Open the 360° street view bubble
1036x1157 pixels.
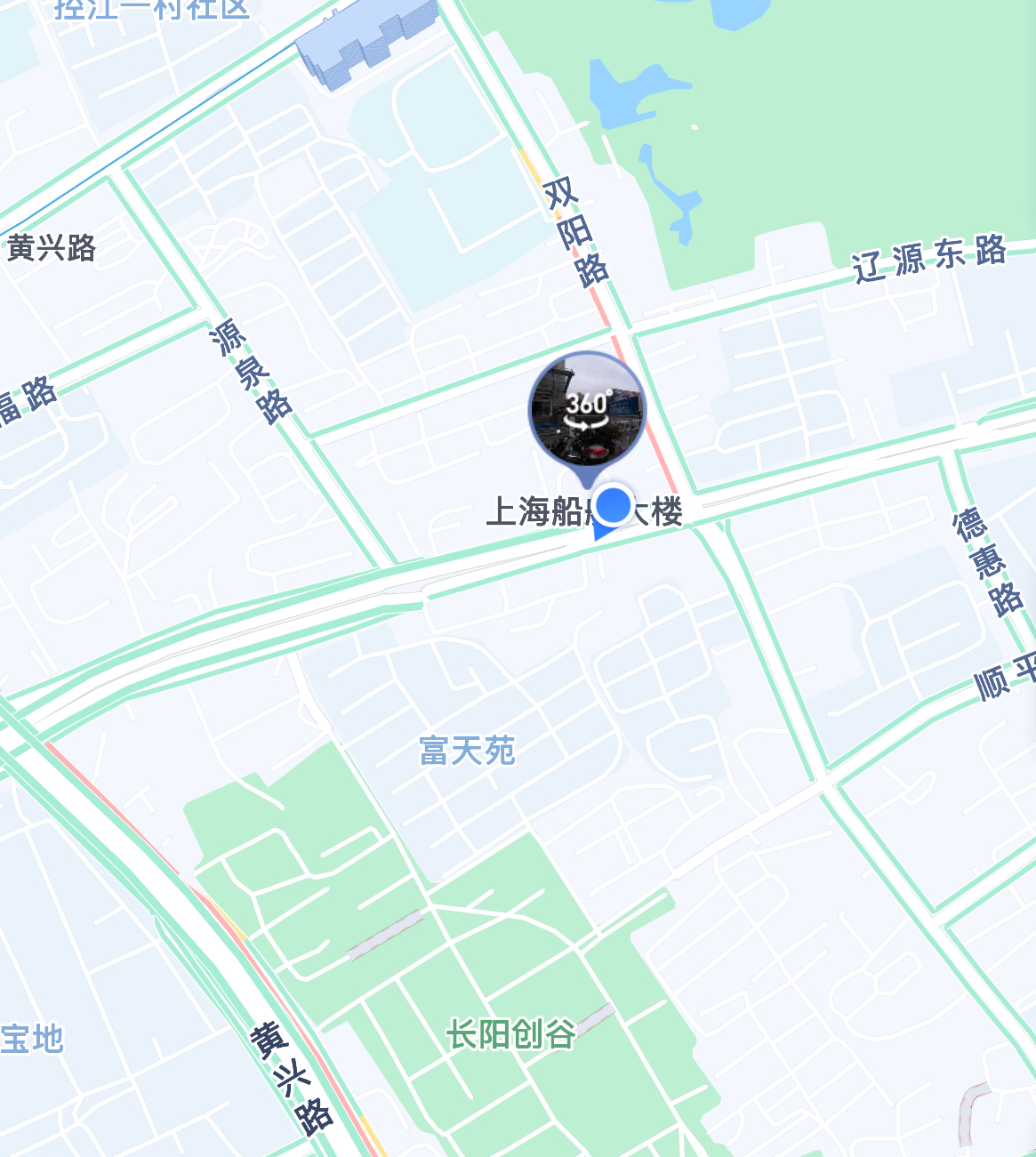(x=587, y=409)
